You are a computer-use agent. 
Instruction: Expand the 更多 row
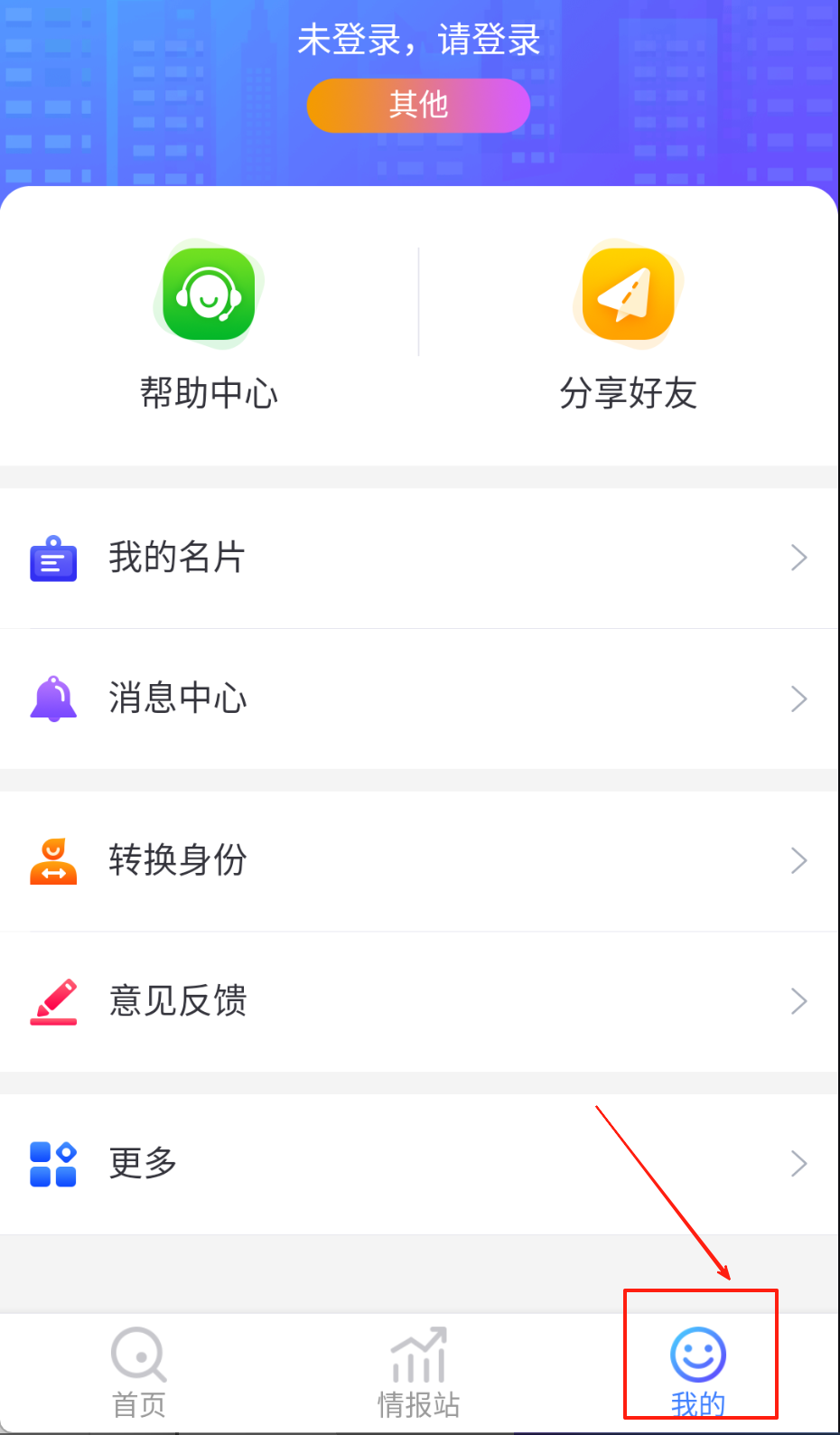click(x=419, y=1164)
